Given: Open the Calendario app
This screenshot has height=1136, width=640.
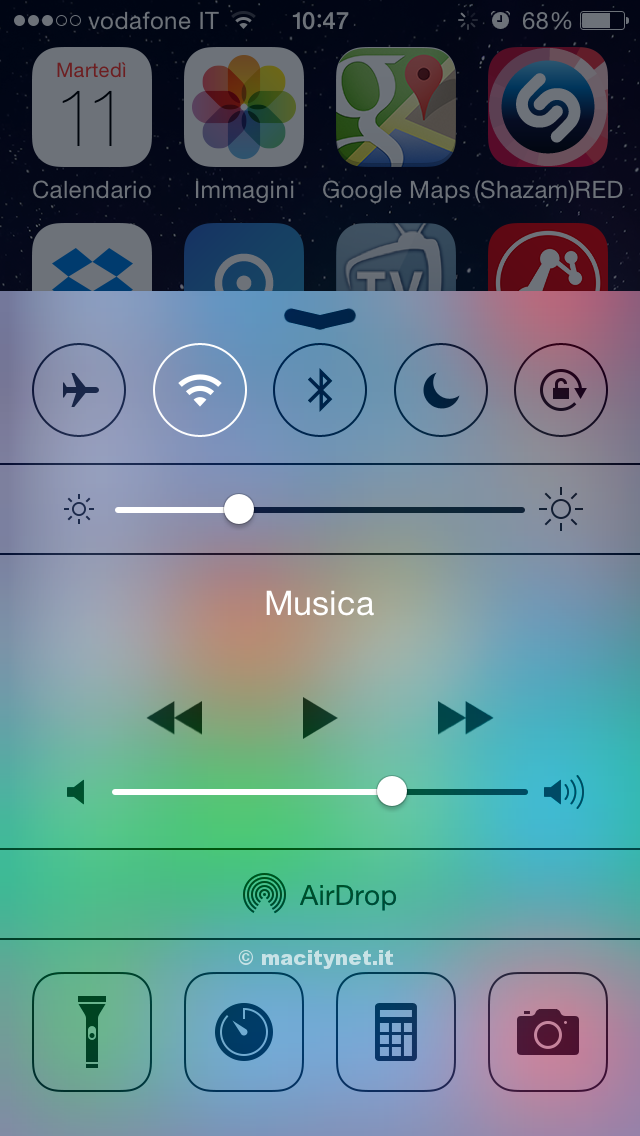Looking at the screenshot, I should pos(92,107).
